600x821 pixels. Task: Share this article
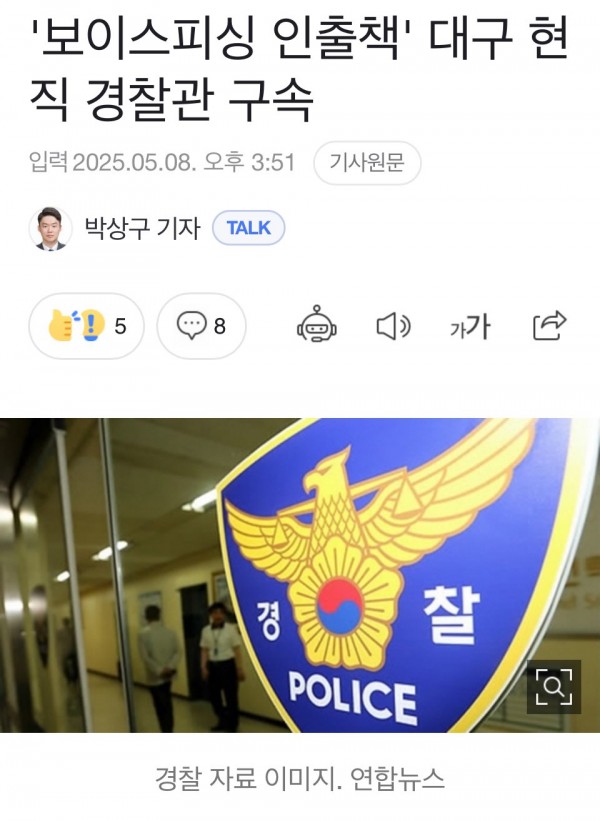point(550,325)
